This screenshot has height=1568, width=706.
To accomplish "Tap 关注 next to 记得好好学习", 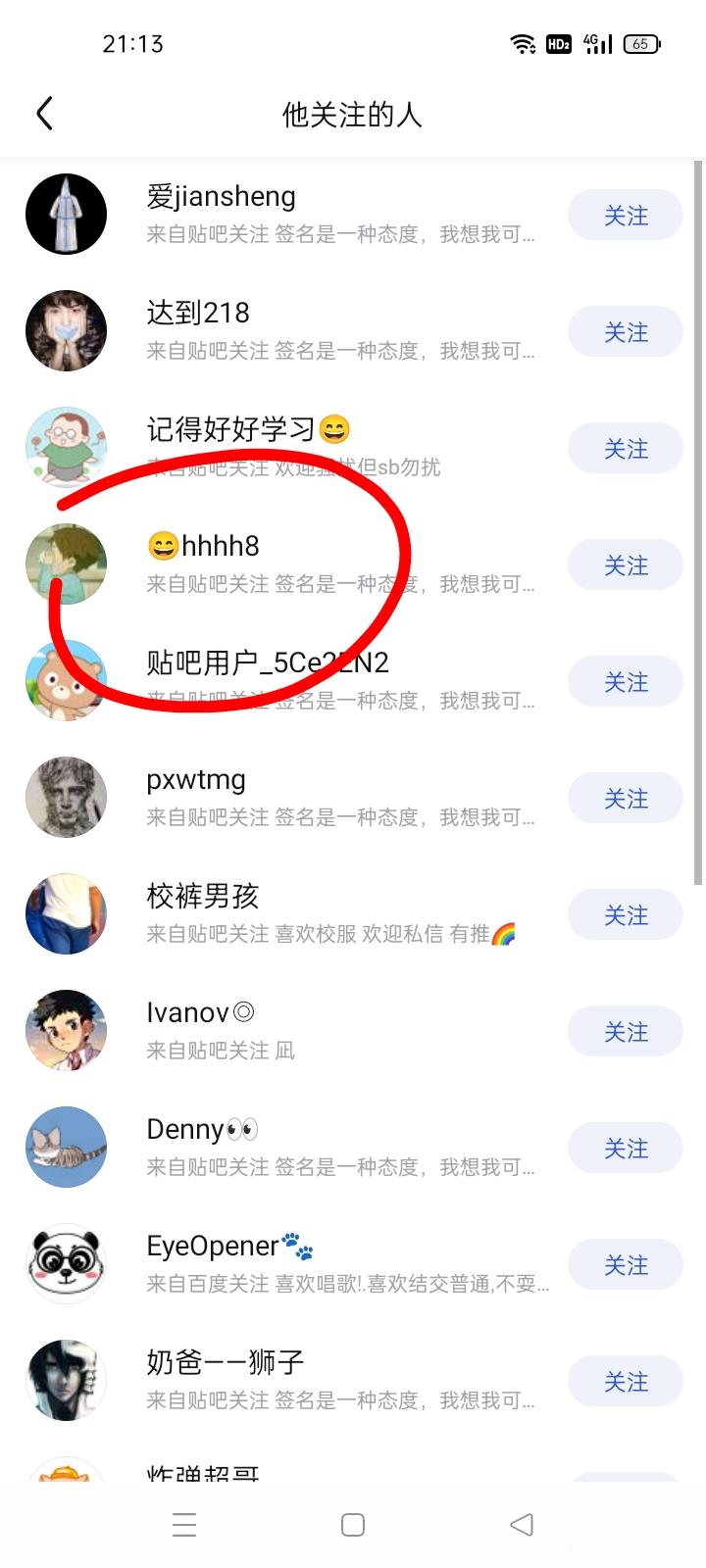I will tap(625, 449).
